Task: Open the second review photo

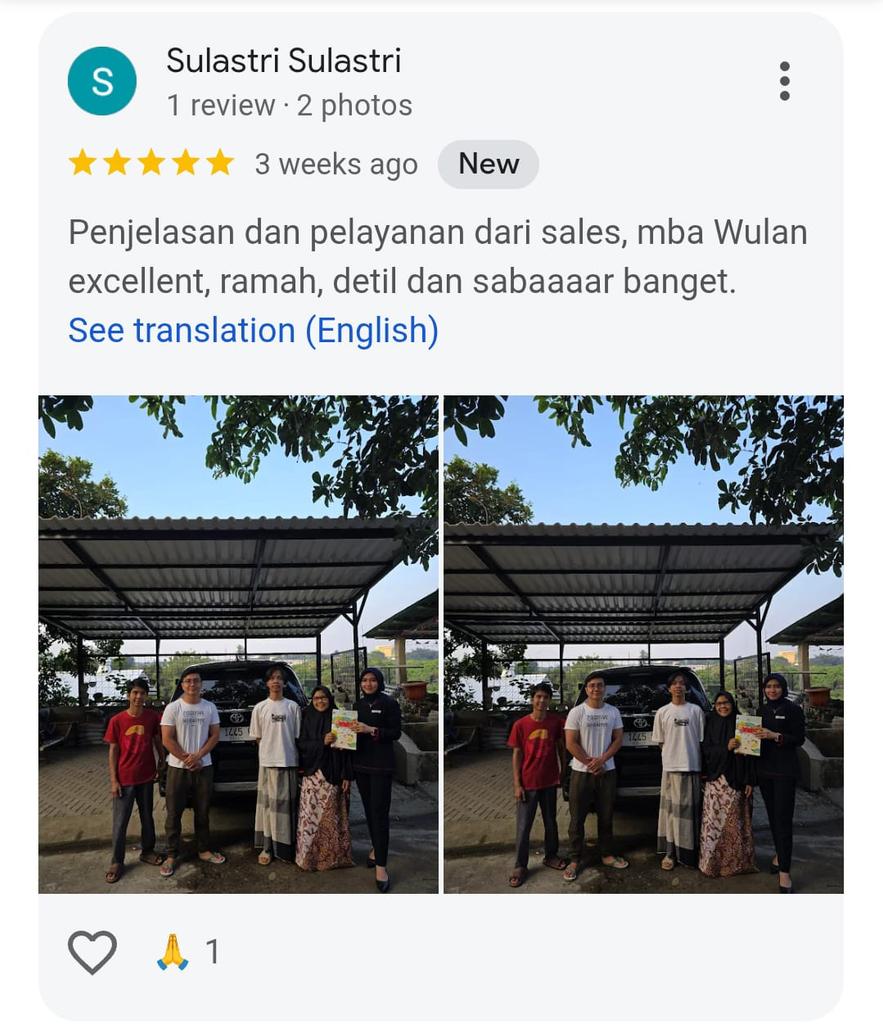Action: [x=643, y=644]
